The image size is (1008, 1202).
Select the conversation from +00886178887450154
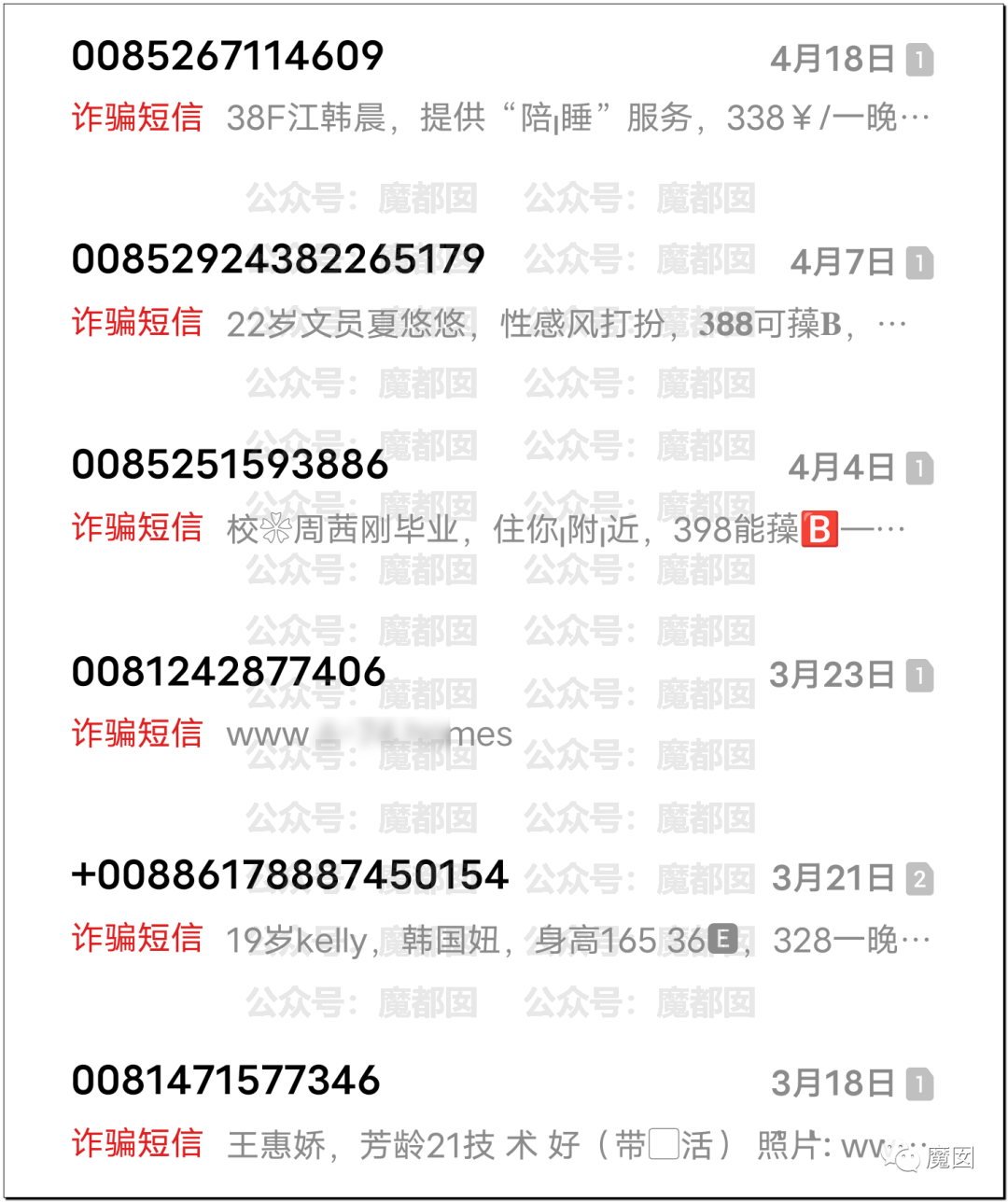point(502,907)
